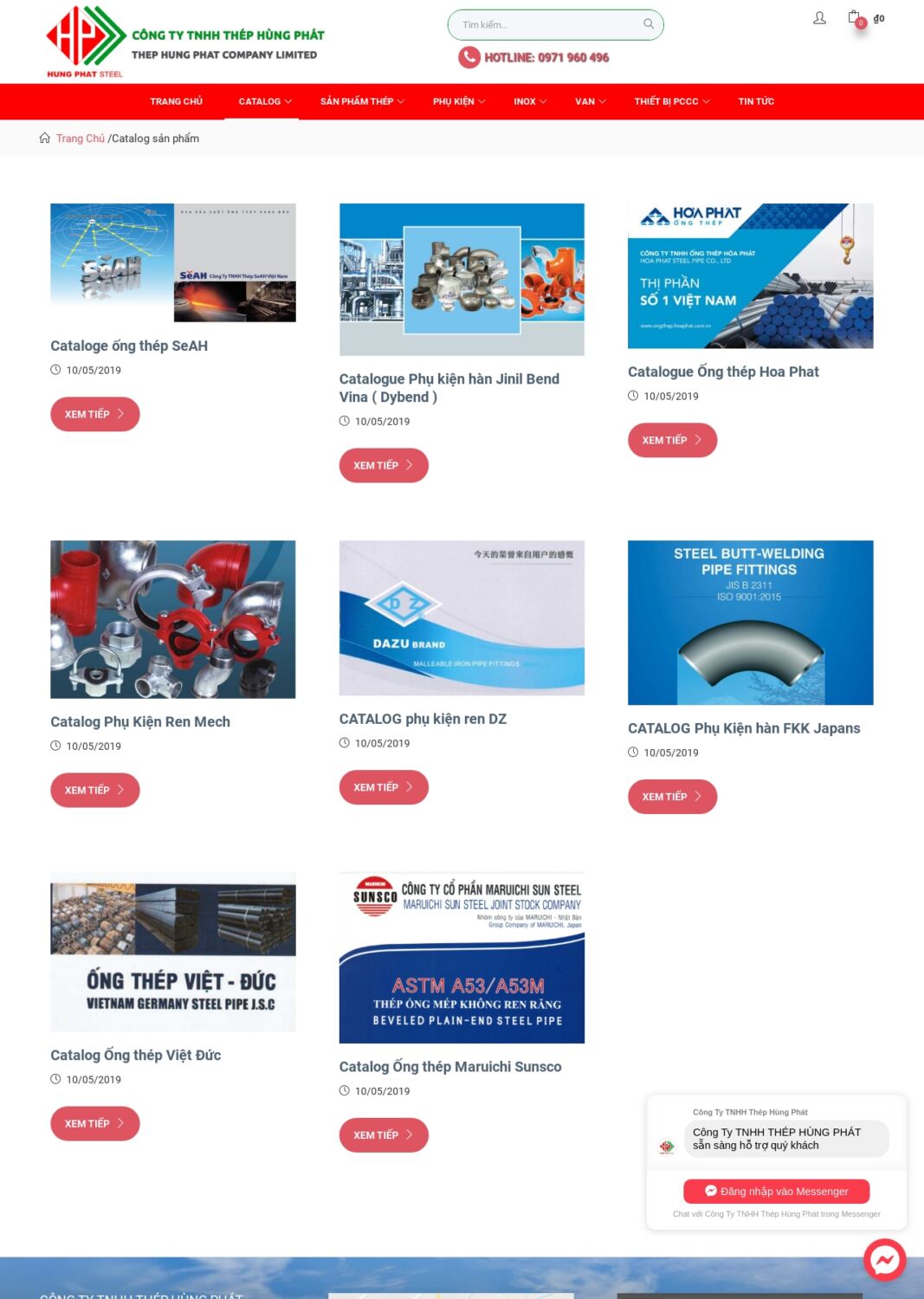Open the shopping cart icon
924x1299 pixels.
click(855, 18)
